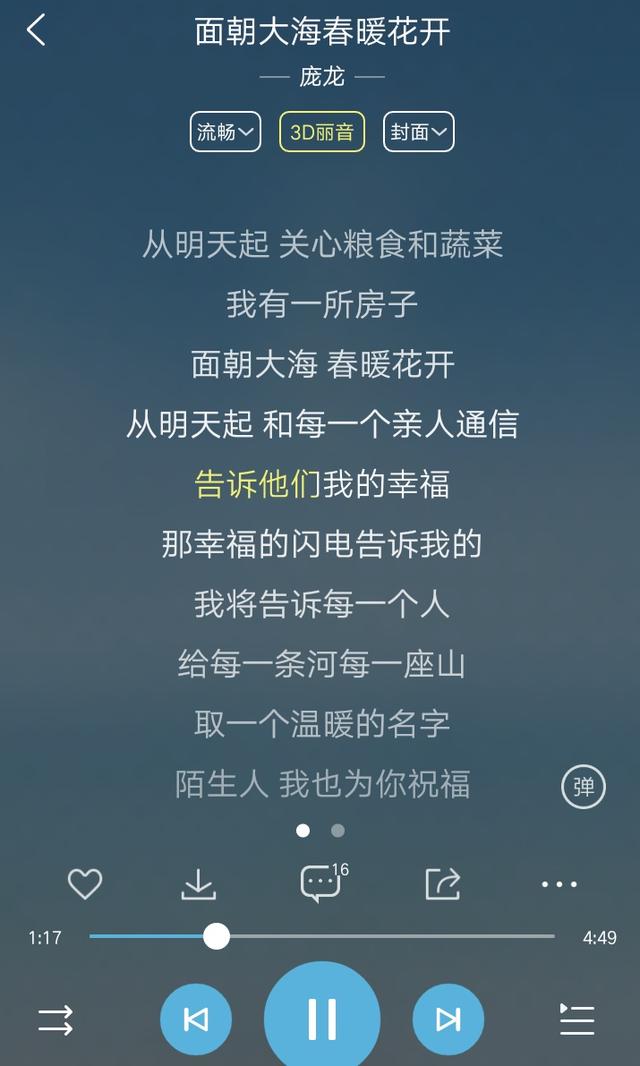Open the 封面 dropdown

coord(418,131)
